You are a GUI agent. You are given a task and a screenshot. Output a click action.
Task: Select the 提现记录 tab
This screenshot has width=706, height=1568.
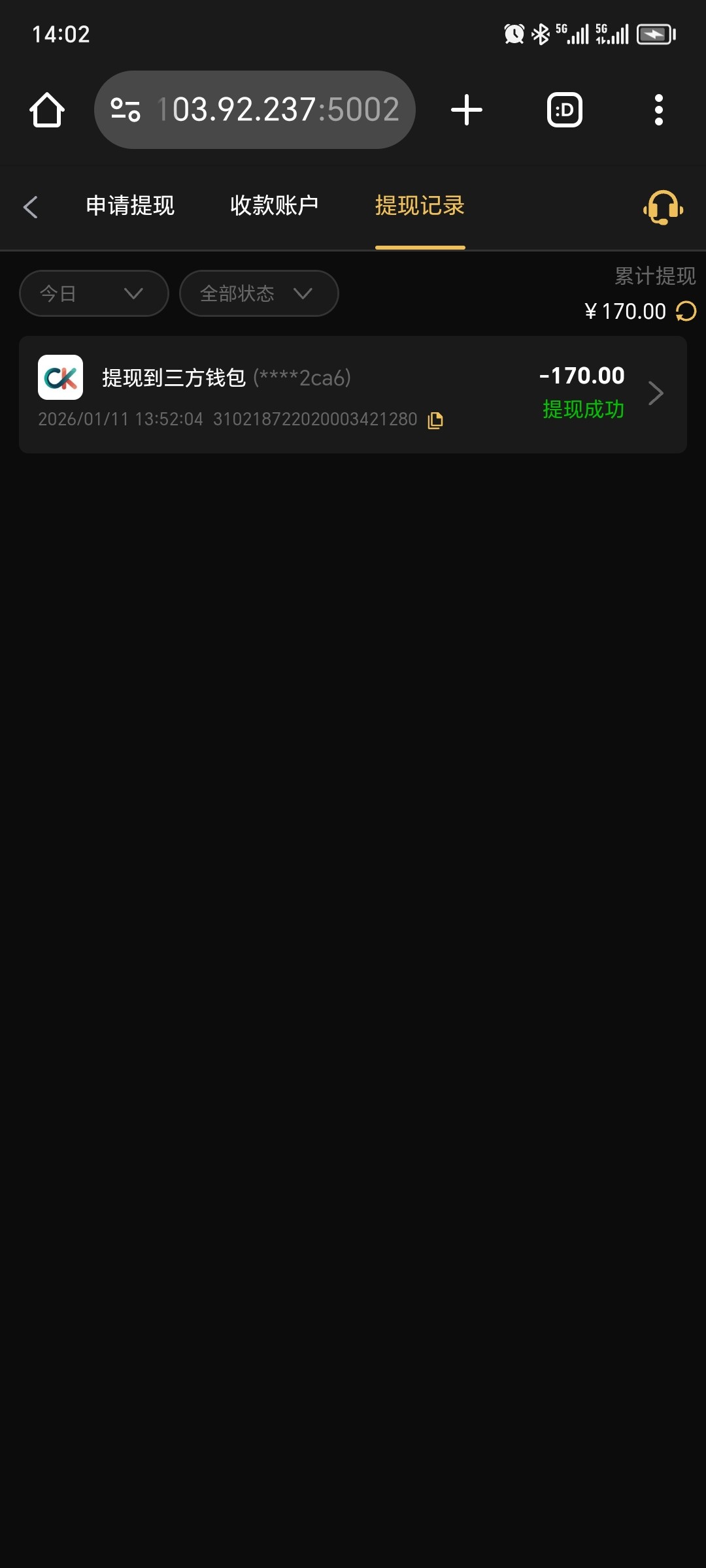click(x=420, y=206)
